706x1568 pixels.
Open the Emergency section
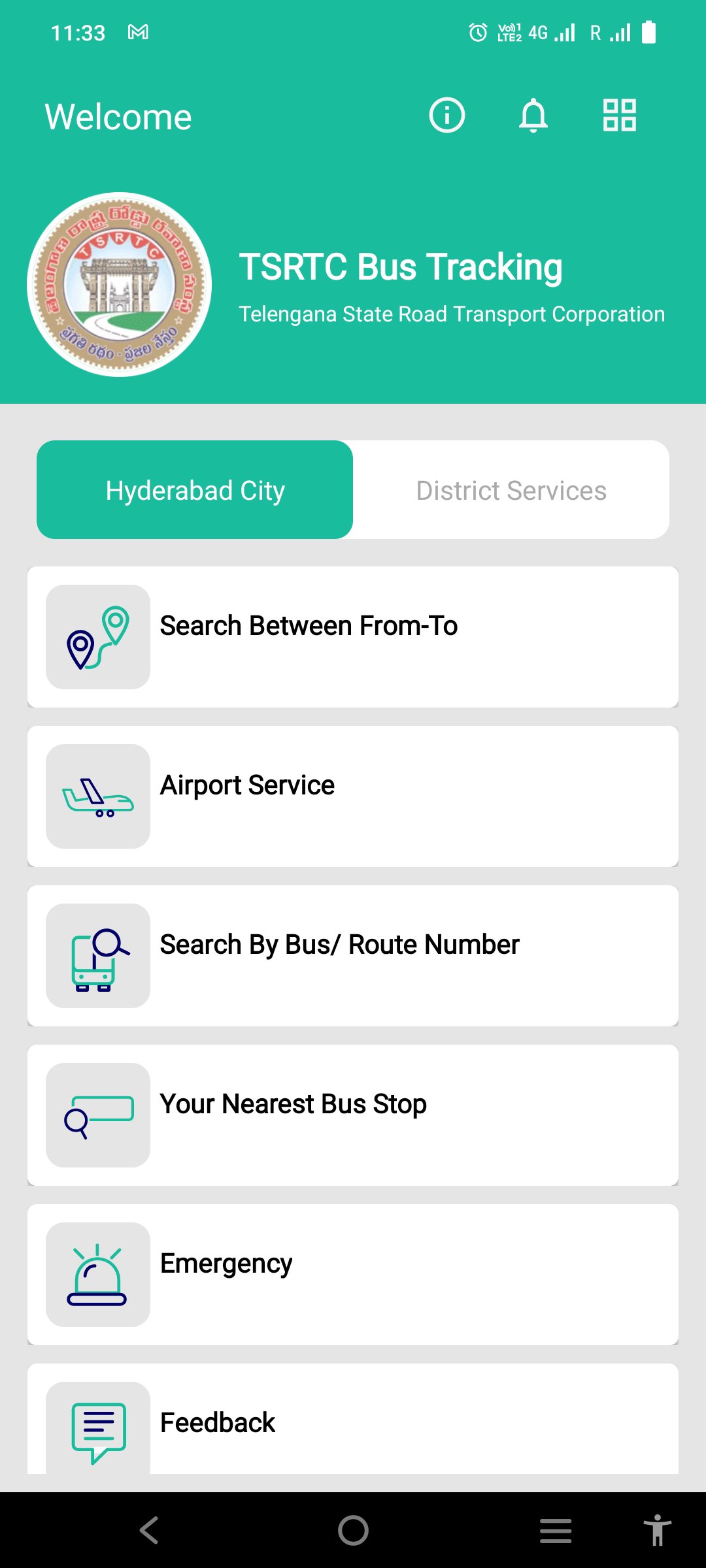353,1274
